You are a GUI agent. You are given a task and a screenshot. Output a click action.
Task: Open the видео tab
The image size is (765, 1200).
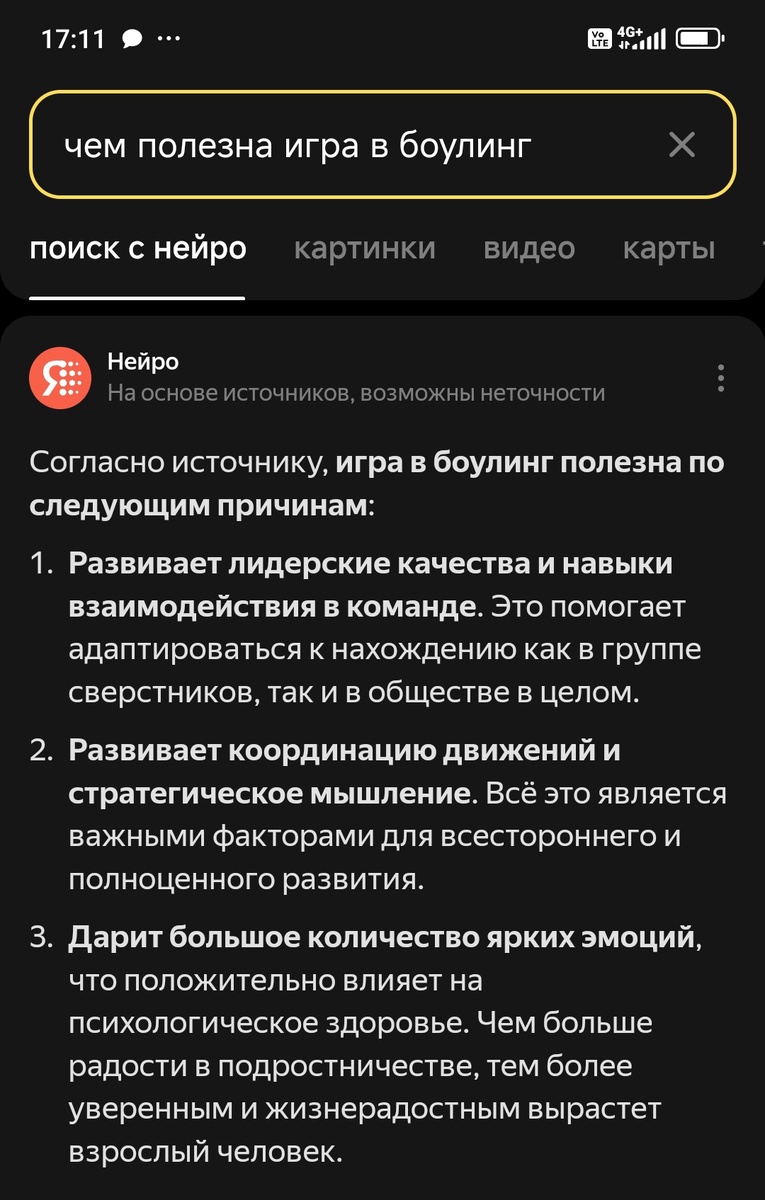tap(529, 248)
